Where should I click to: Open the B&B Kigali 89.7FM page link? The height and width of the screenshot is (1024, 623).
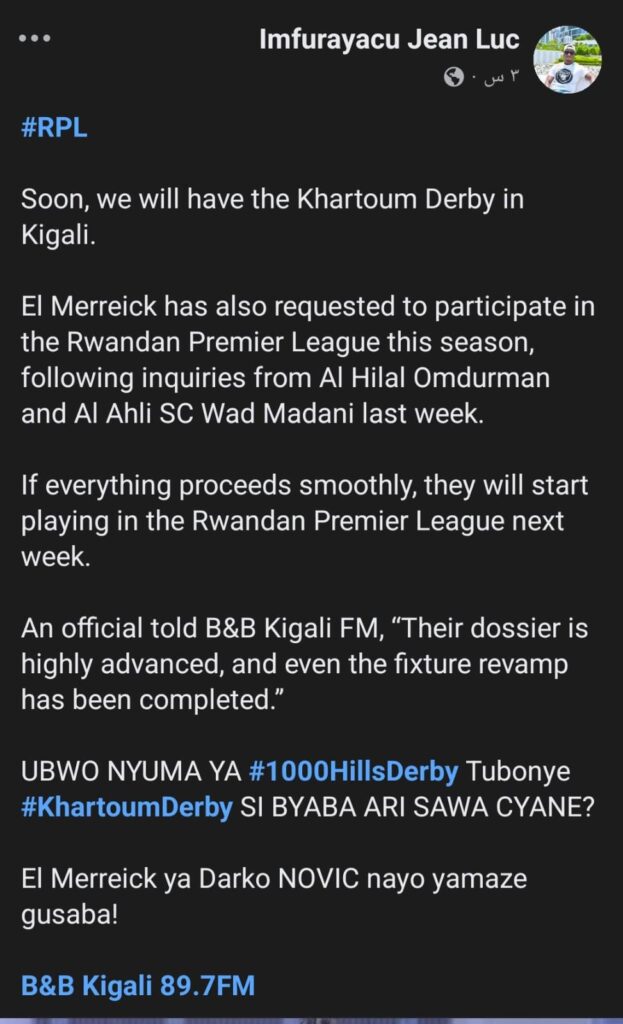click(x=138, y=986)
